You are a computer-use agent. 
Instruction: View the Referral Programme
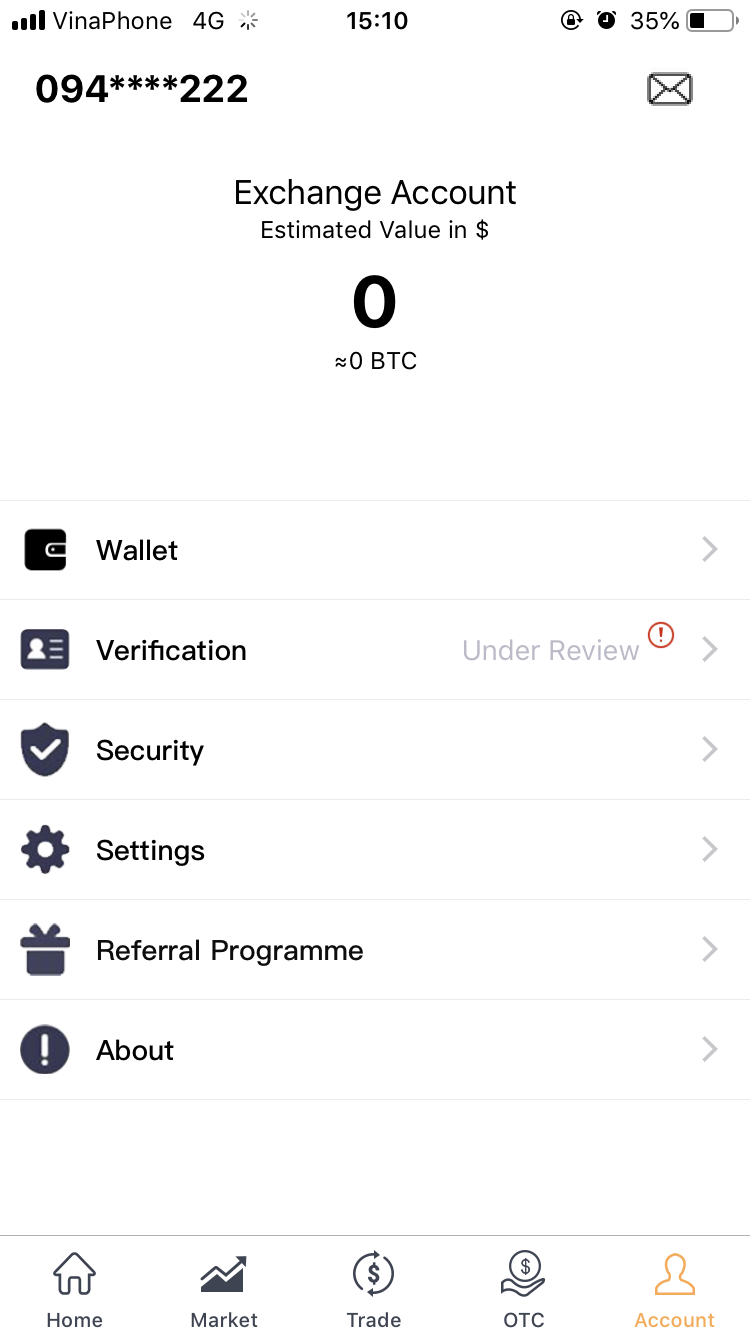point(375,950)
